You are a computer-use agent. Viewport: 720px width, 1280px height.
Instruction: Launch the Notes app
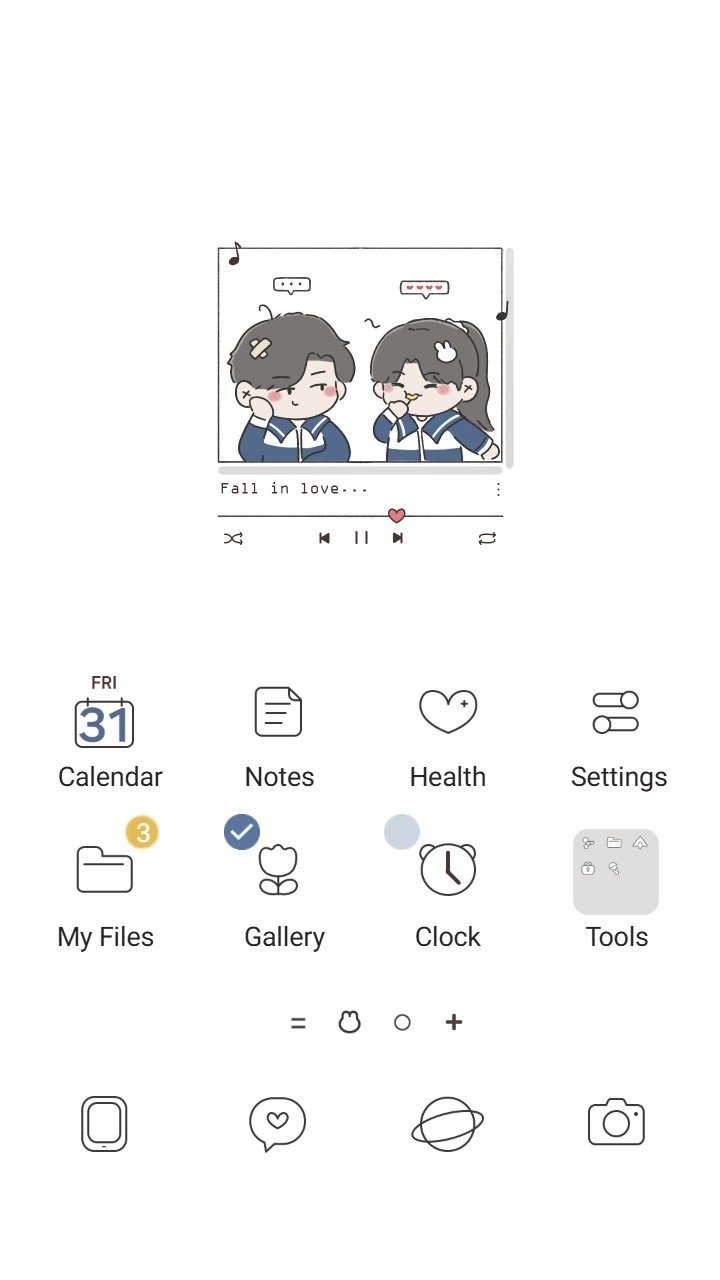tap(278, 712)
